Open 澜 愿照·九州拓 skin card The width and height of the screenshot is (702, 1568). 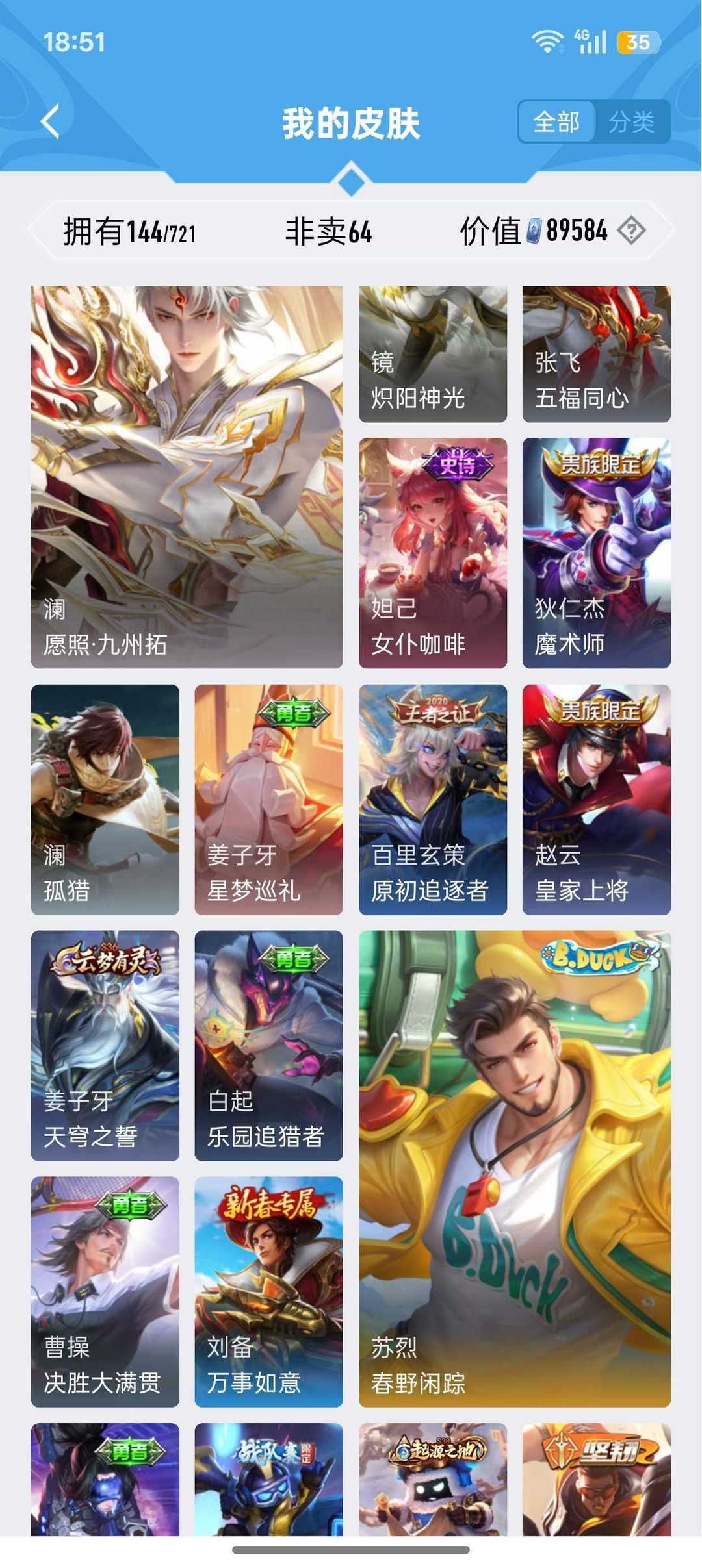pyautogui.click(x=187, y=477)
